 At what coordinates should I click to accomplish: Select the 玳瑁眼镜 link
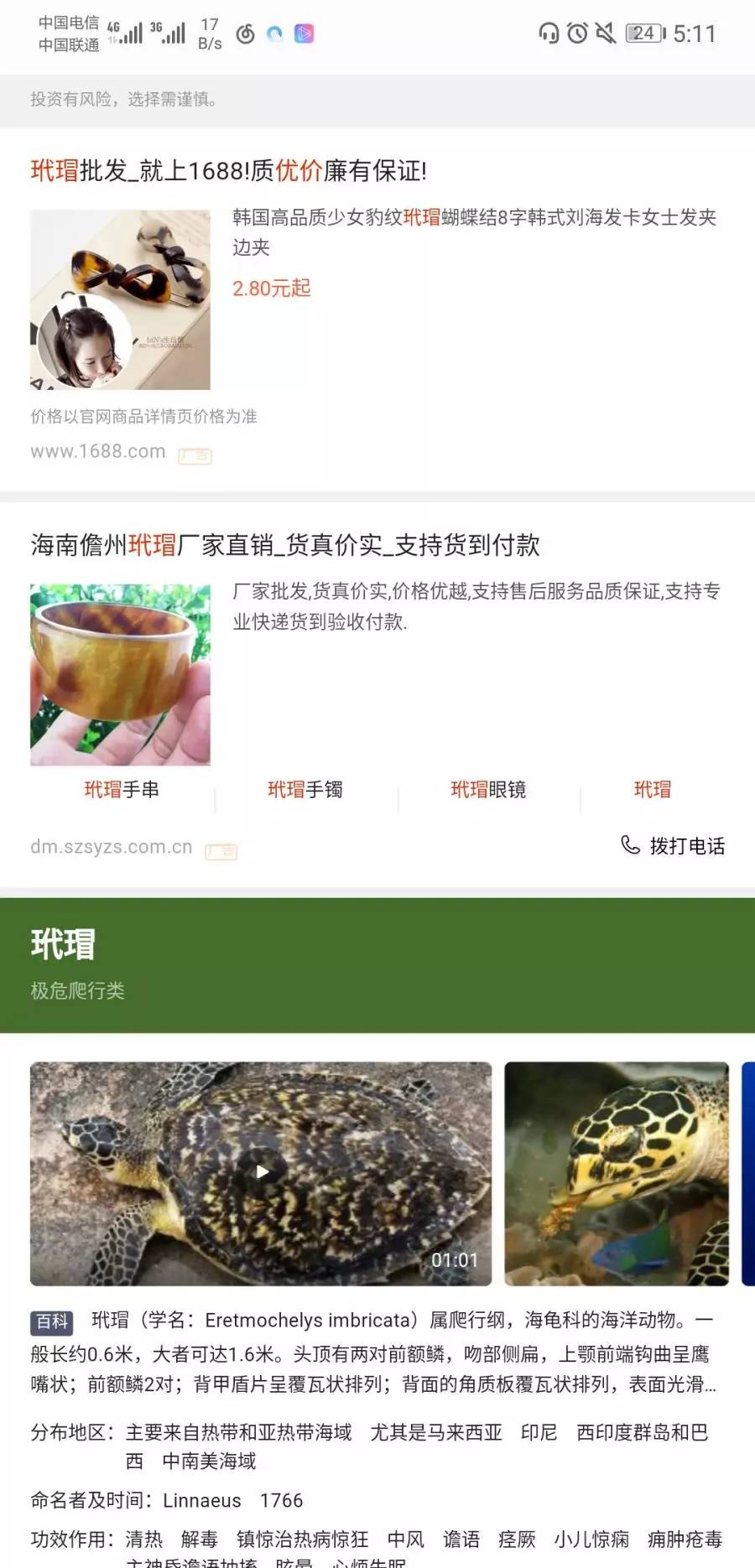(x=488, y=789)
